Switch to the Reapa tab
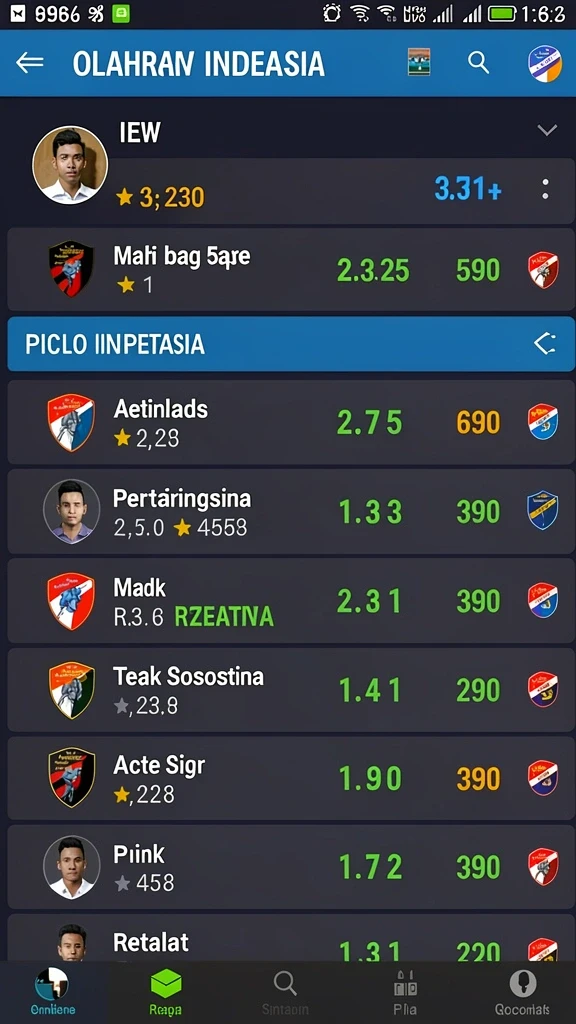Image resolution: width=576 pixels, height=1024 pixels. click(166, 992)
